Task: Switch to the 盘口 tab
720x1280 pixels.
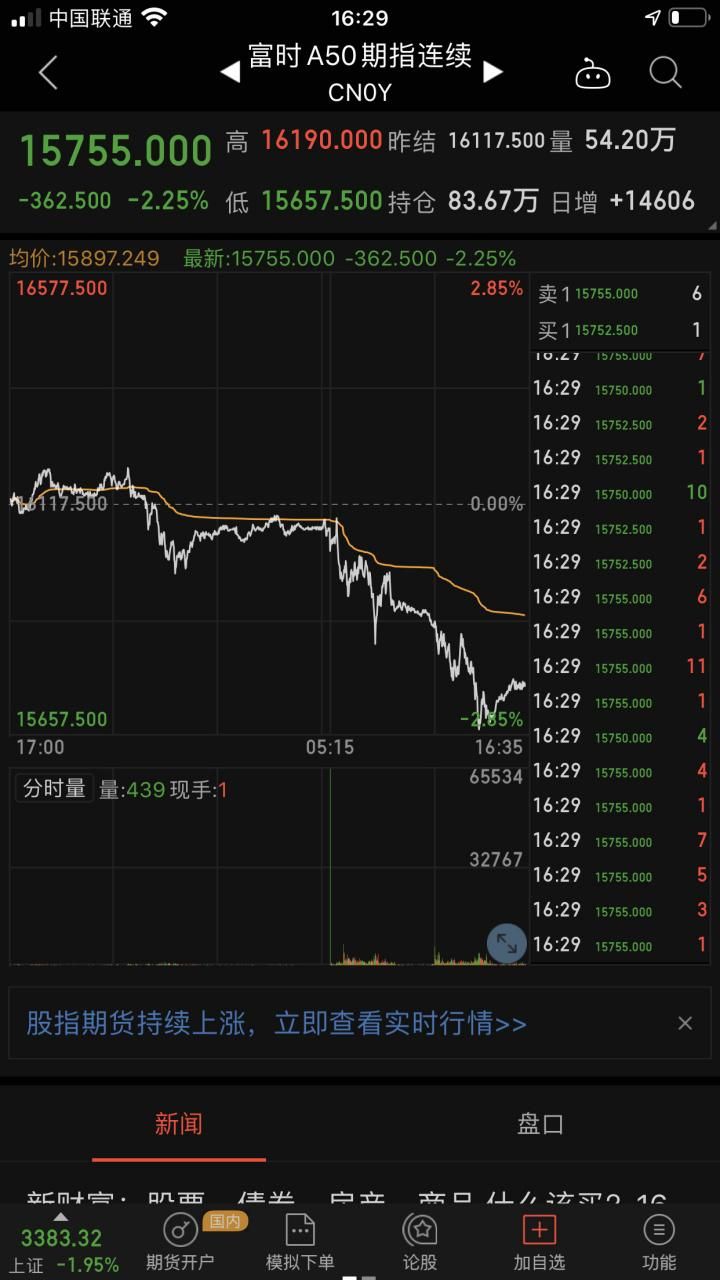Action: pos(540,1124)
